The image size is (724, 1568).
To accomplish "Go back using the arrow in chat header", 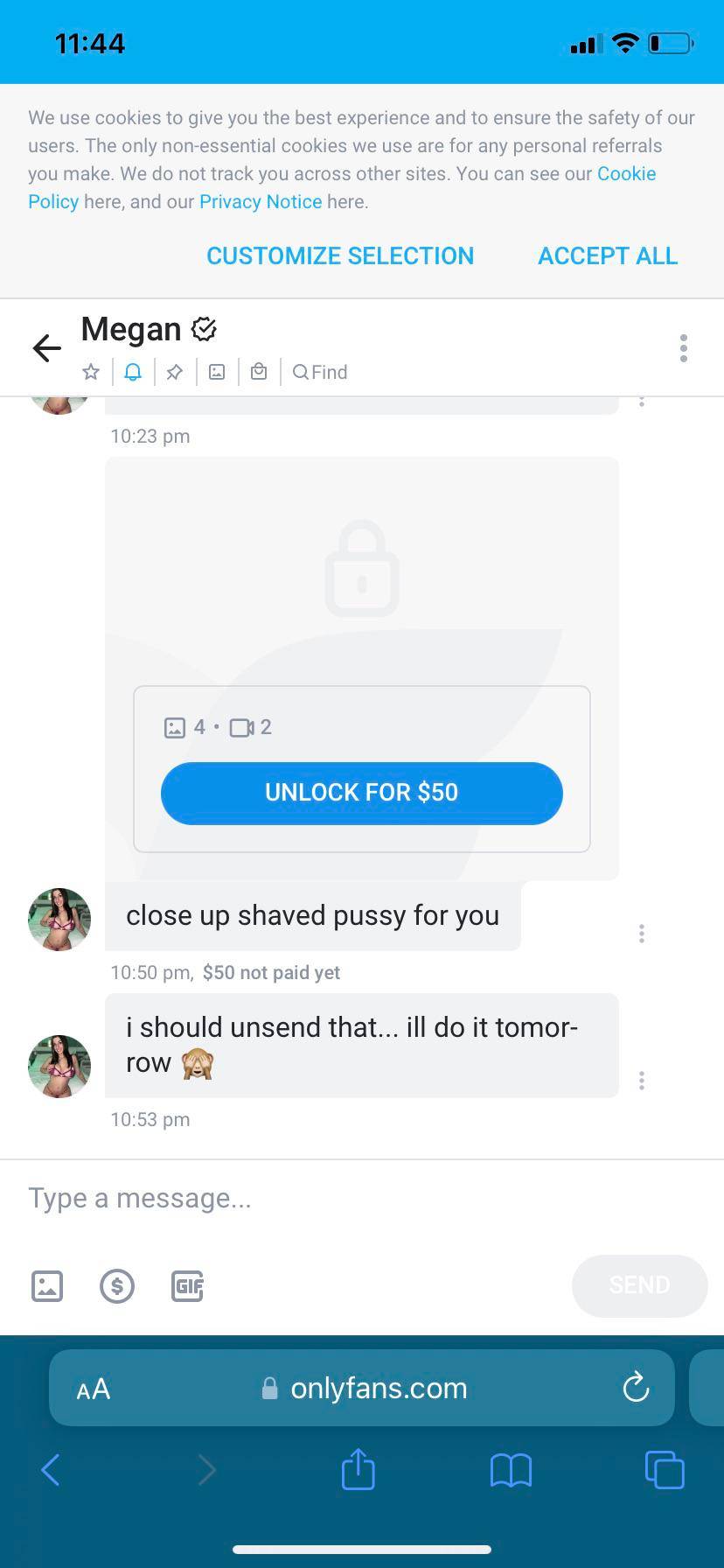I will tap(45, 347).
